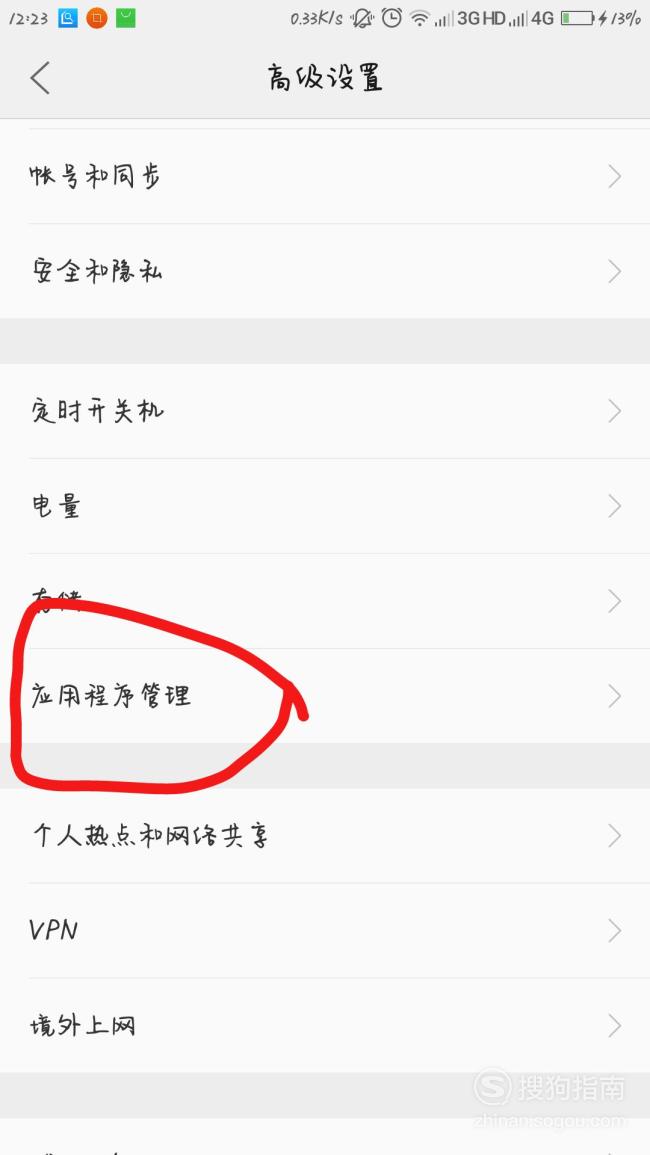Open 应用程序管理
Viewport: 650px width, 1155px height.
(325, 696)
